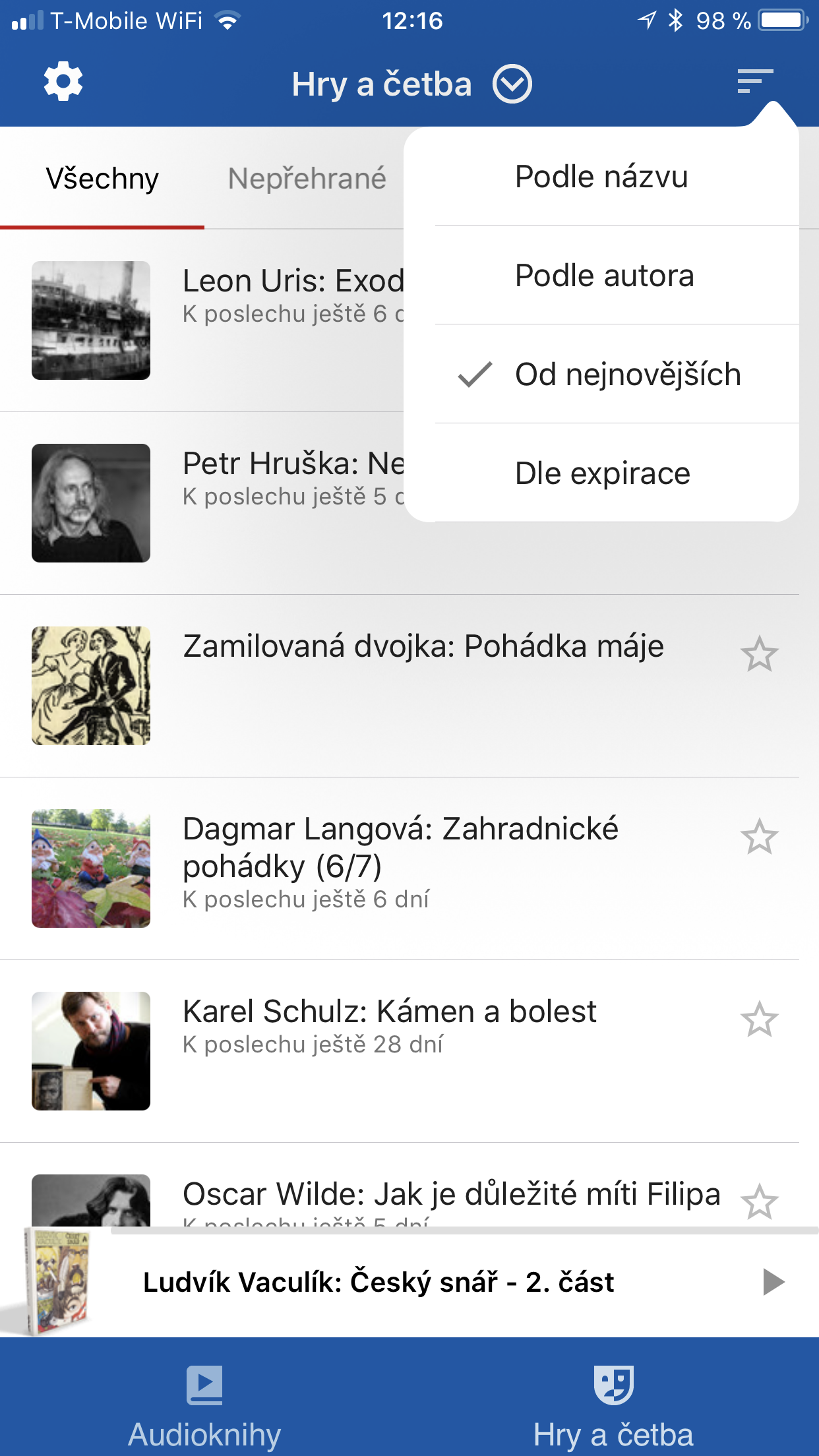Viewport: 819px width, 1456px height.
Task: Expand the Hry a četba title dropdown
Action: (x=512, y=84)
